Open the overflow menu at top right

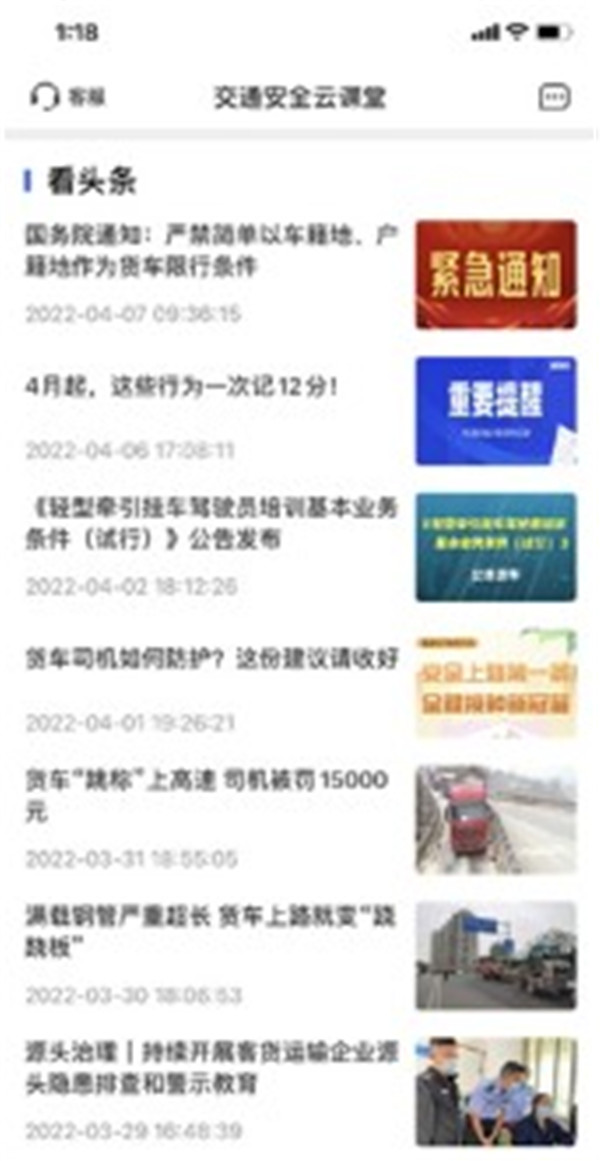pos(553,97)
